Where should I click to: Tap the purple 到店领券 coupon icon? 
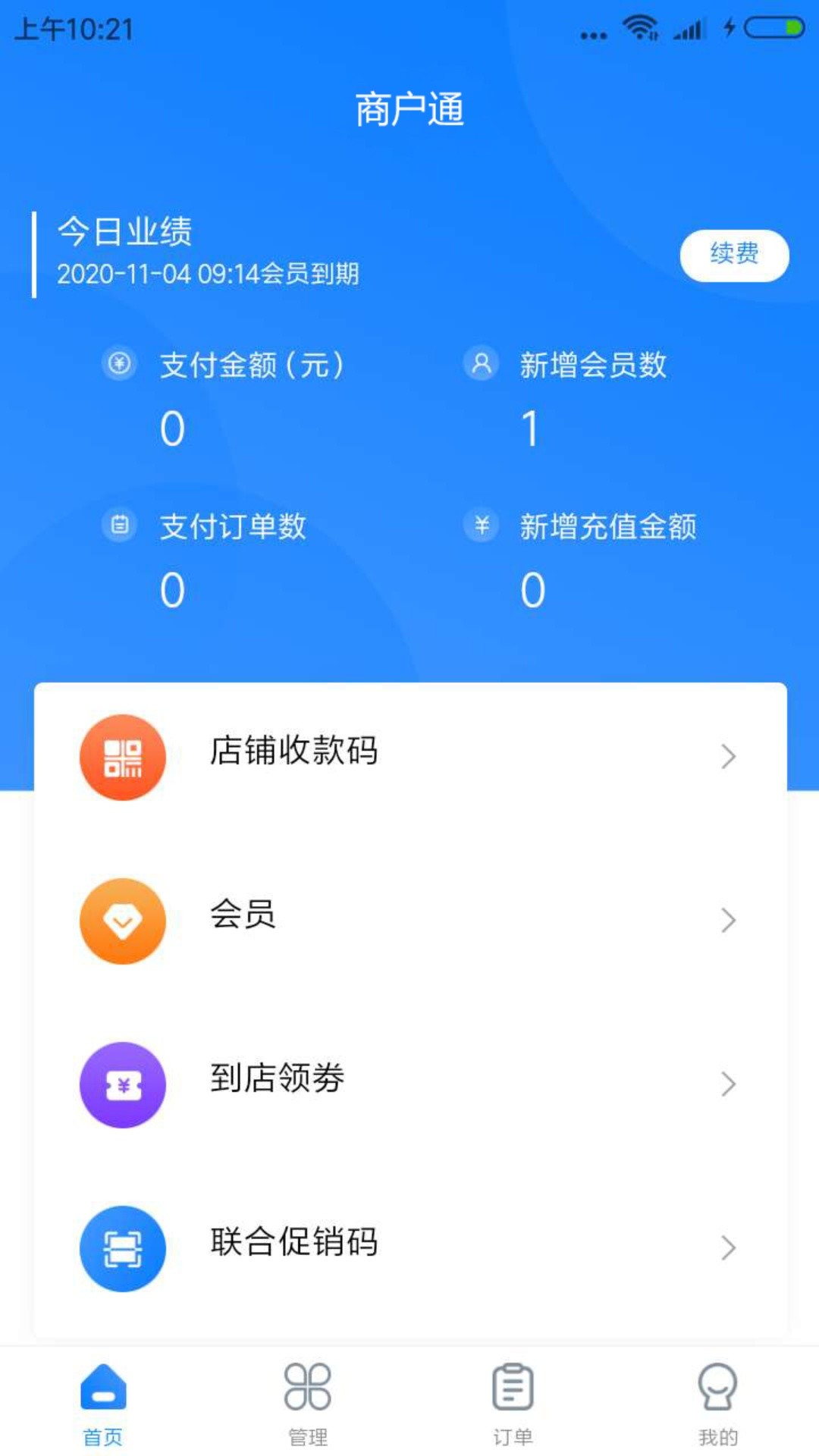pyautogui.click(x=122, y=1084)
